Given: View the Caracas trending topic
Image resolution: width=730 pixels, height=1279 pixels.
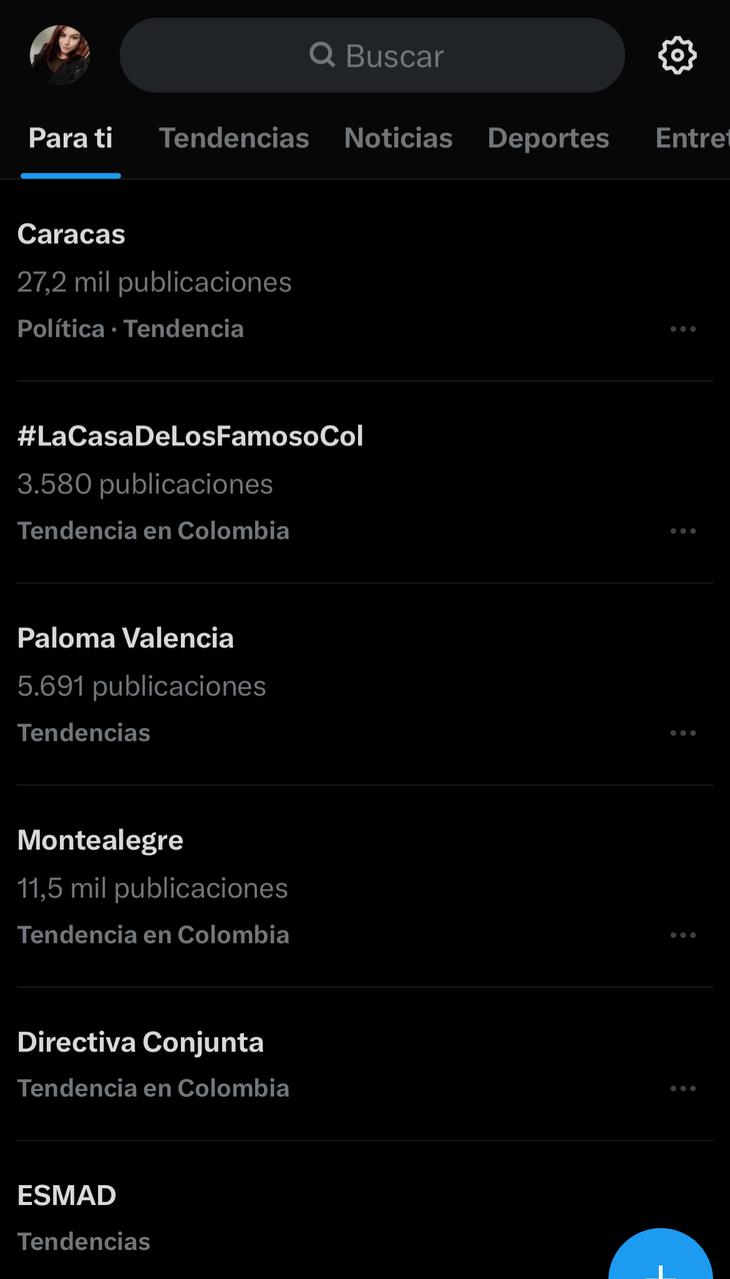Looking at the screenshot, I should (71, 234).
